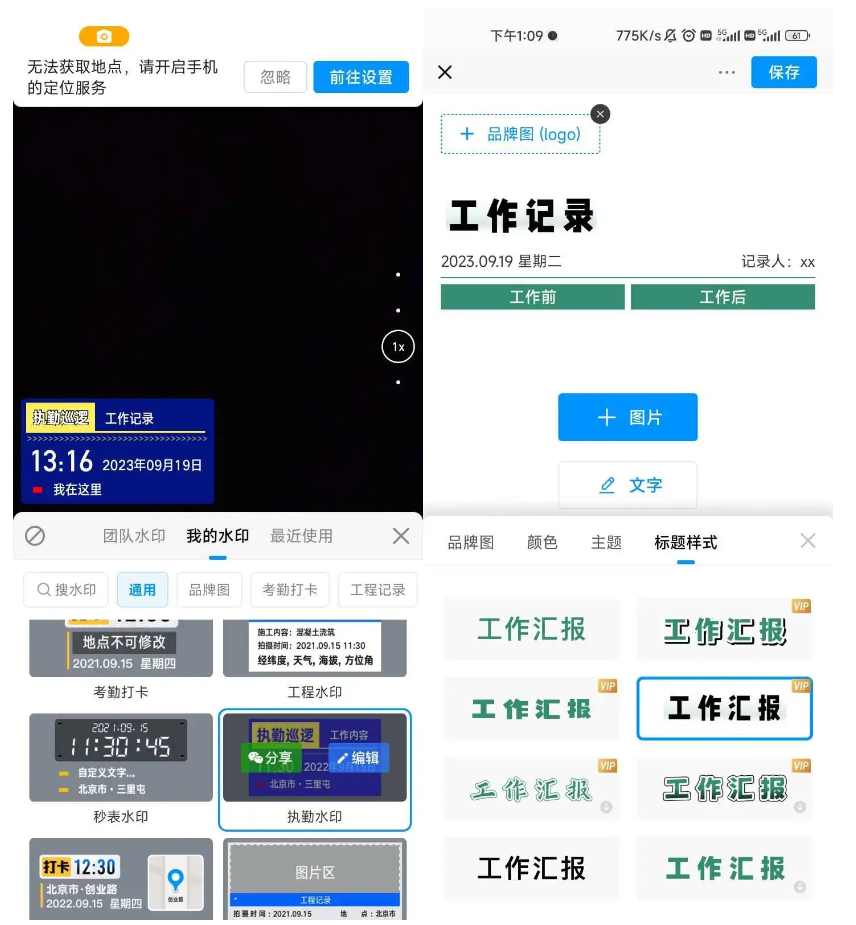Close the watermark picker panel
Viewport: 856px width, 925px height.
(401, 536)
